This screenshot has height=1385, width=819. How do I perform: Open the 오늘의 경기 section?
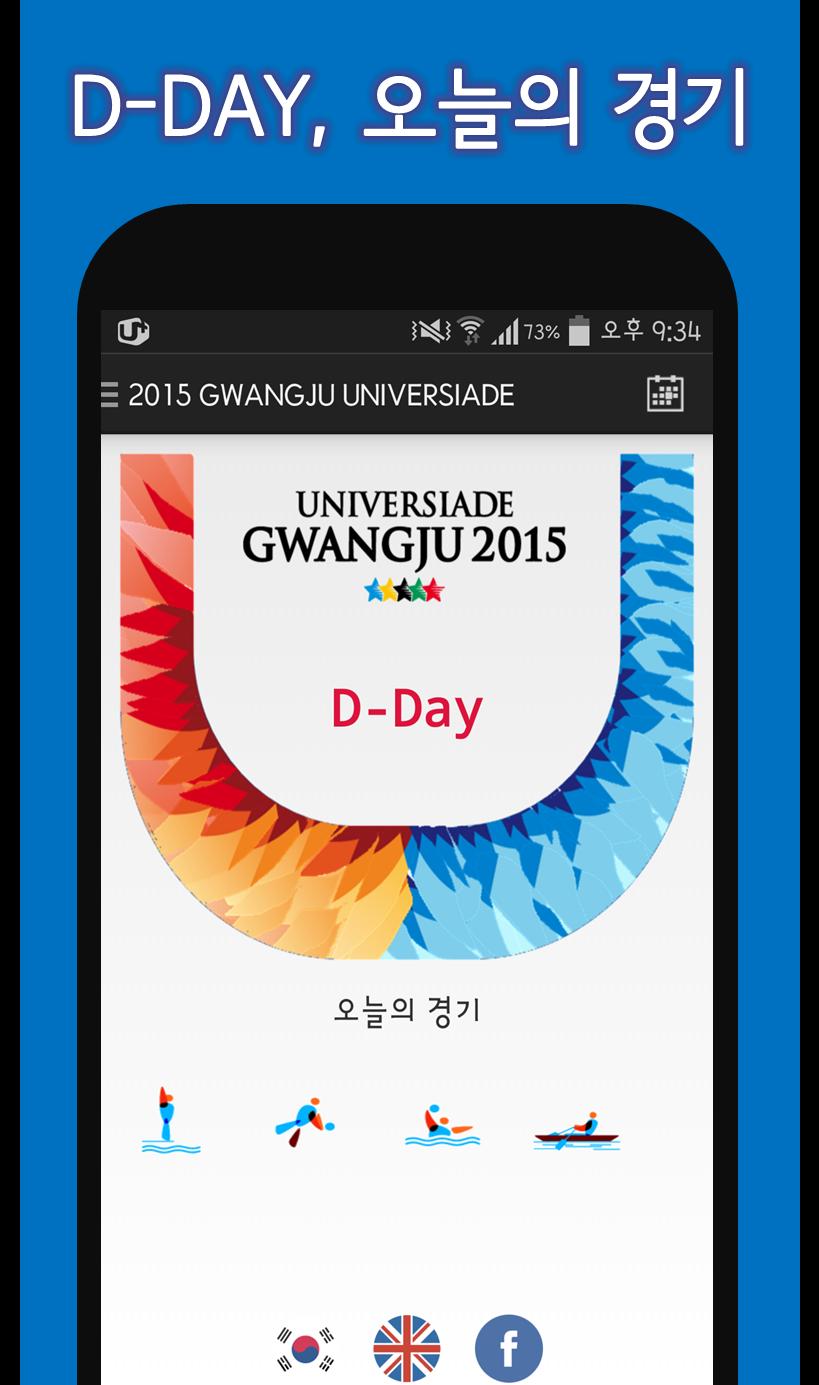pos(406,1012)
